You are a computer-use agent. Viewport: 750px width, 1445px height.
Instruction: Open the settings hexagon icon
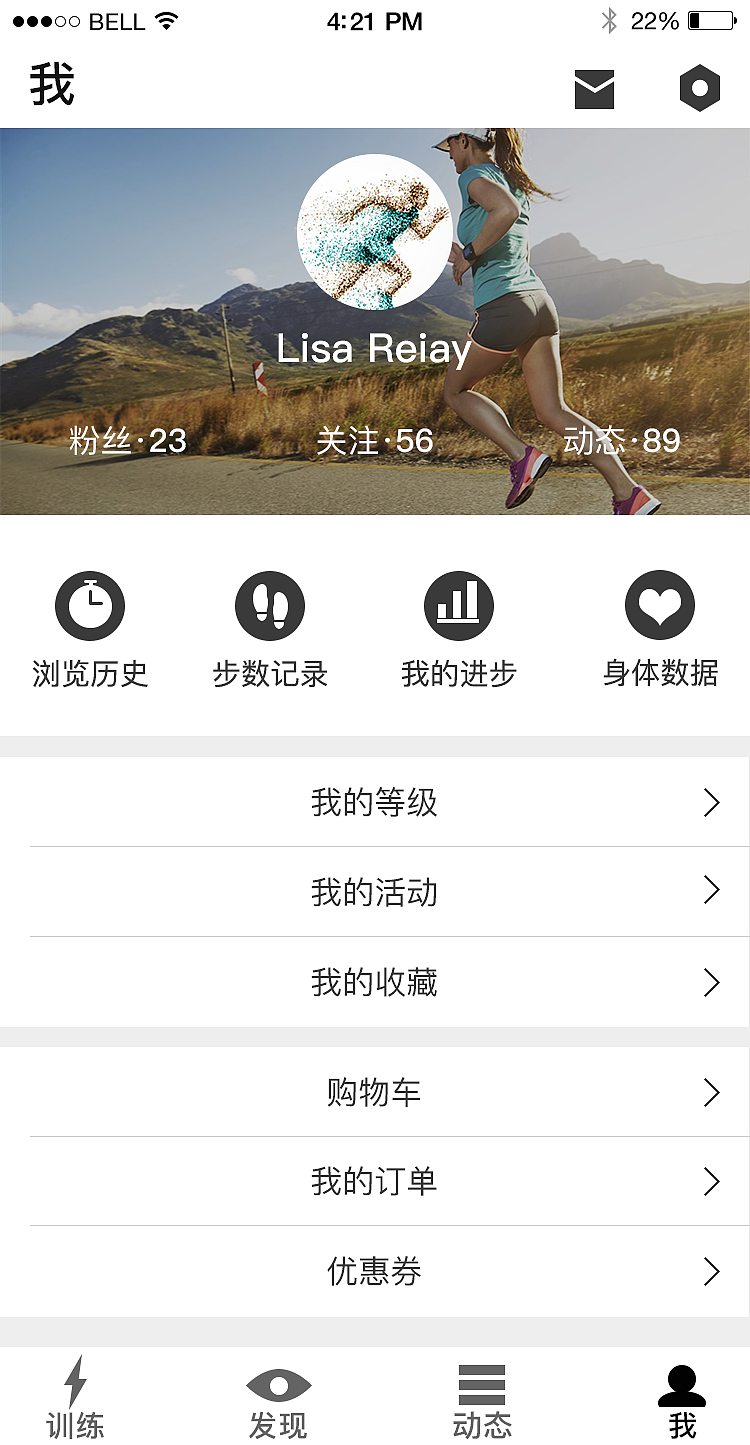pos(699,88)
